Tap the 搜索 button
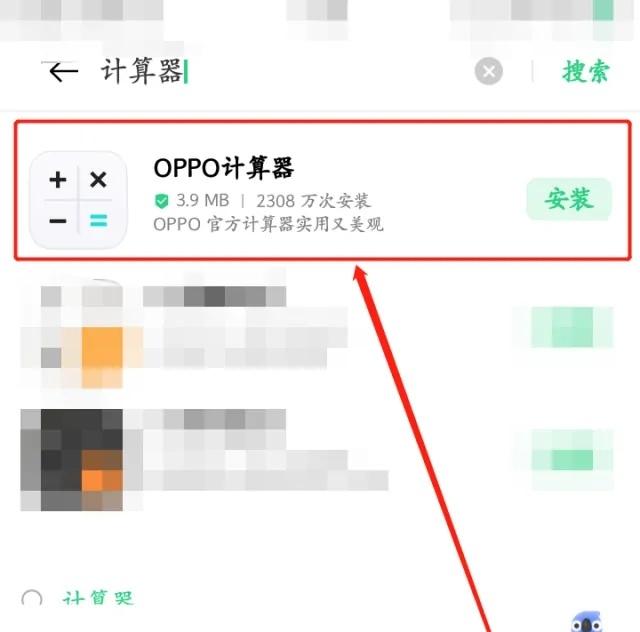This screenshot has height=632, width=640. (x=586, y=72)
